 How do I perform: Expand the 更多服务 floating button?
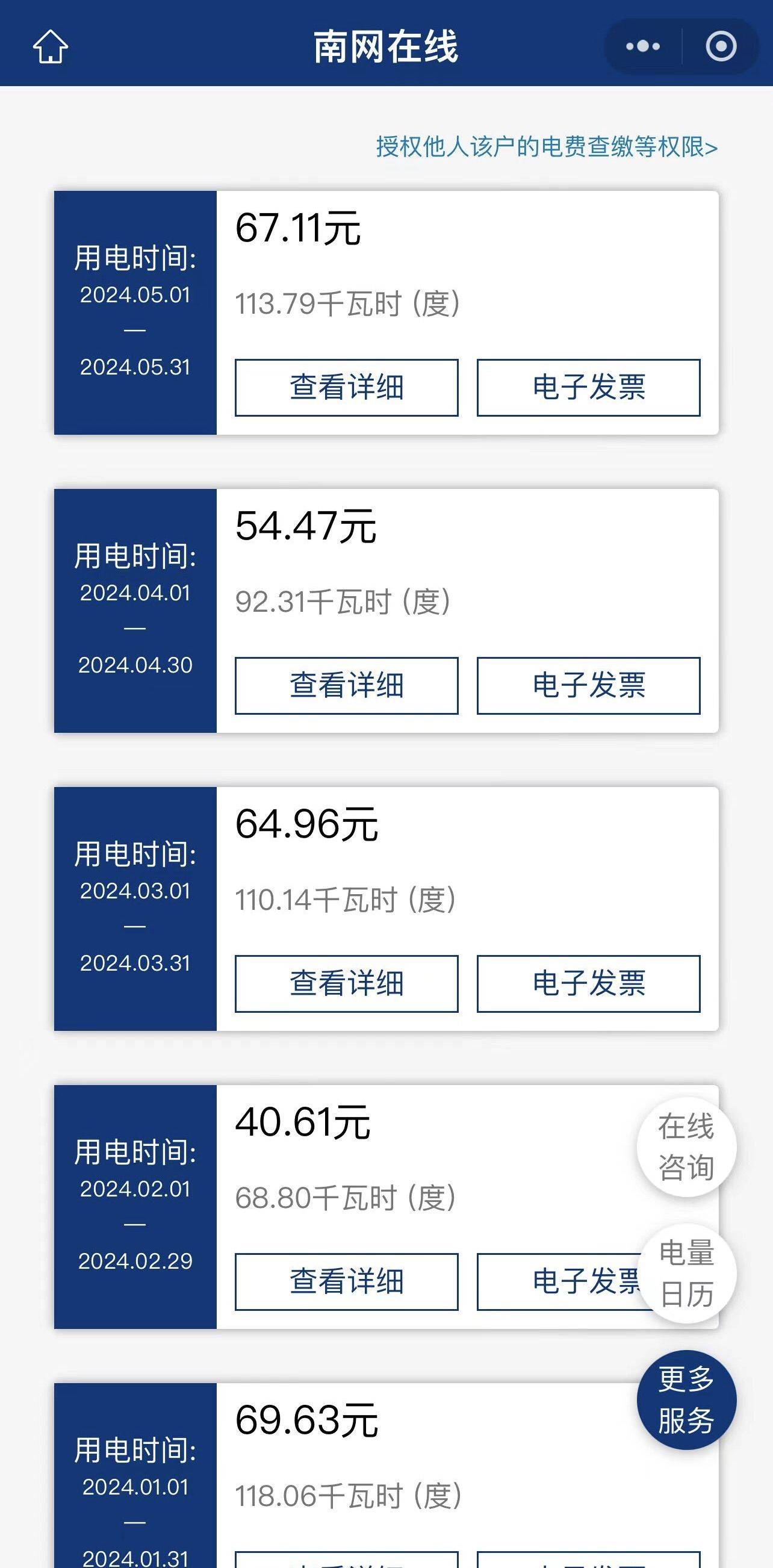(686, 1400)
